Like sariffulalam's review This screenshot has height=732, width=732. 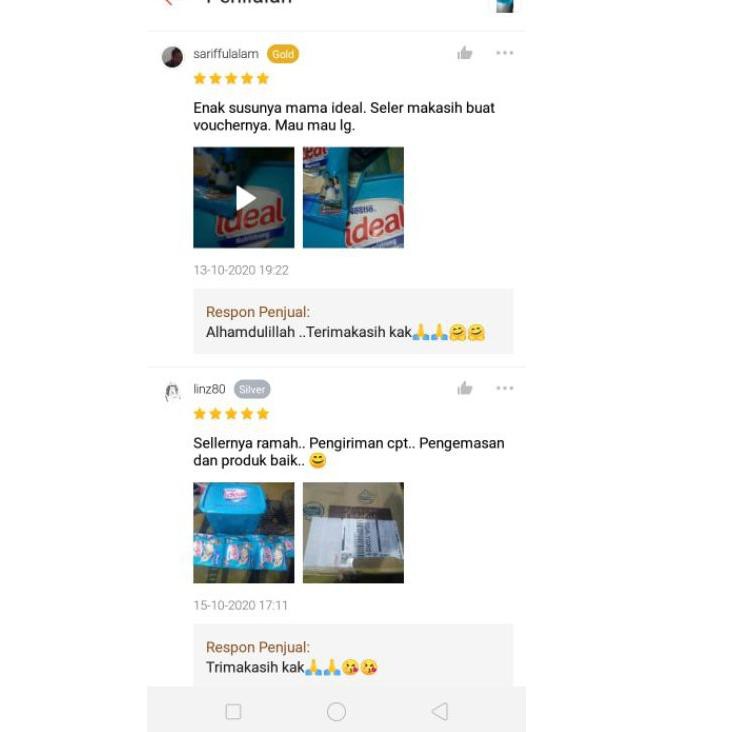(x=465, y=53)
